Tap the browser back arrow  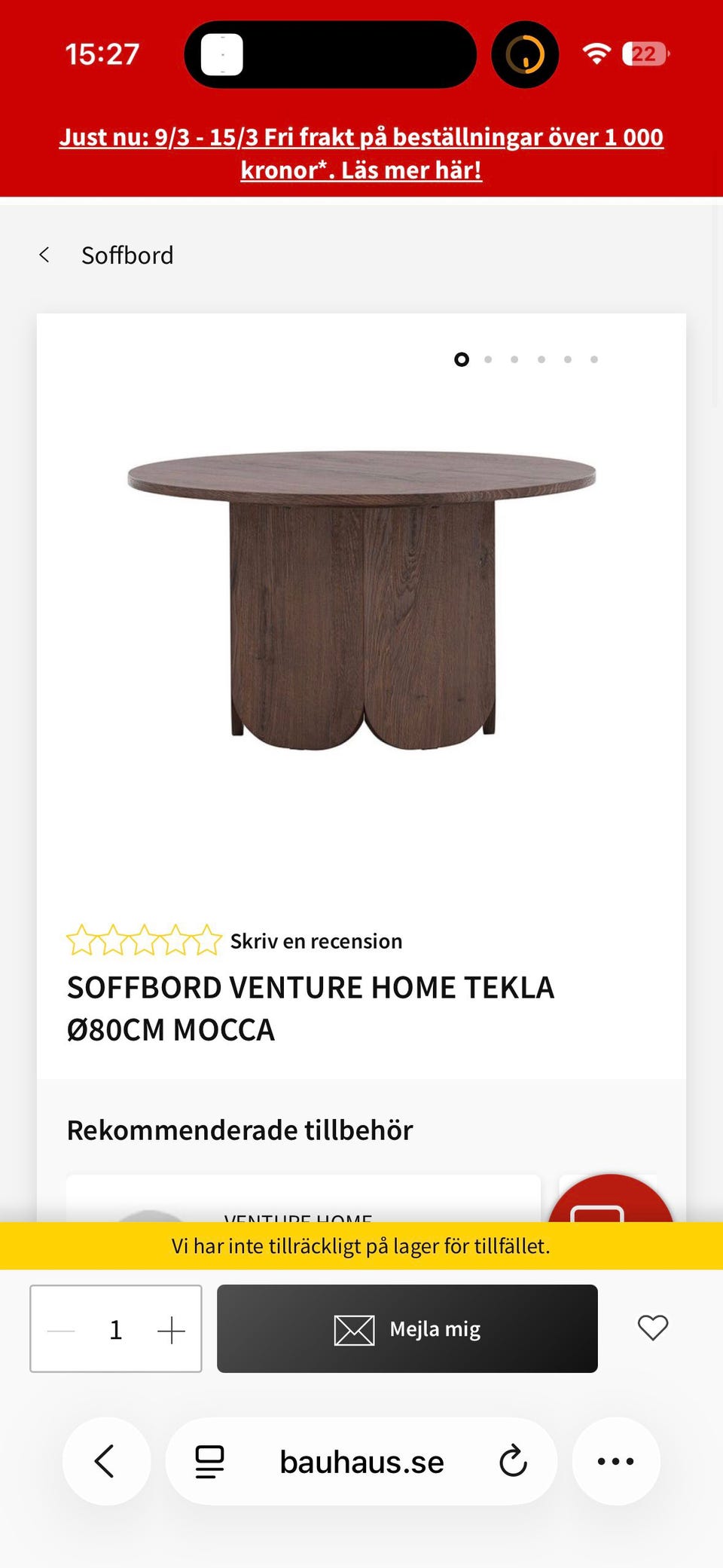pos(105,1460)
